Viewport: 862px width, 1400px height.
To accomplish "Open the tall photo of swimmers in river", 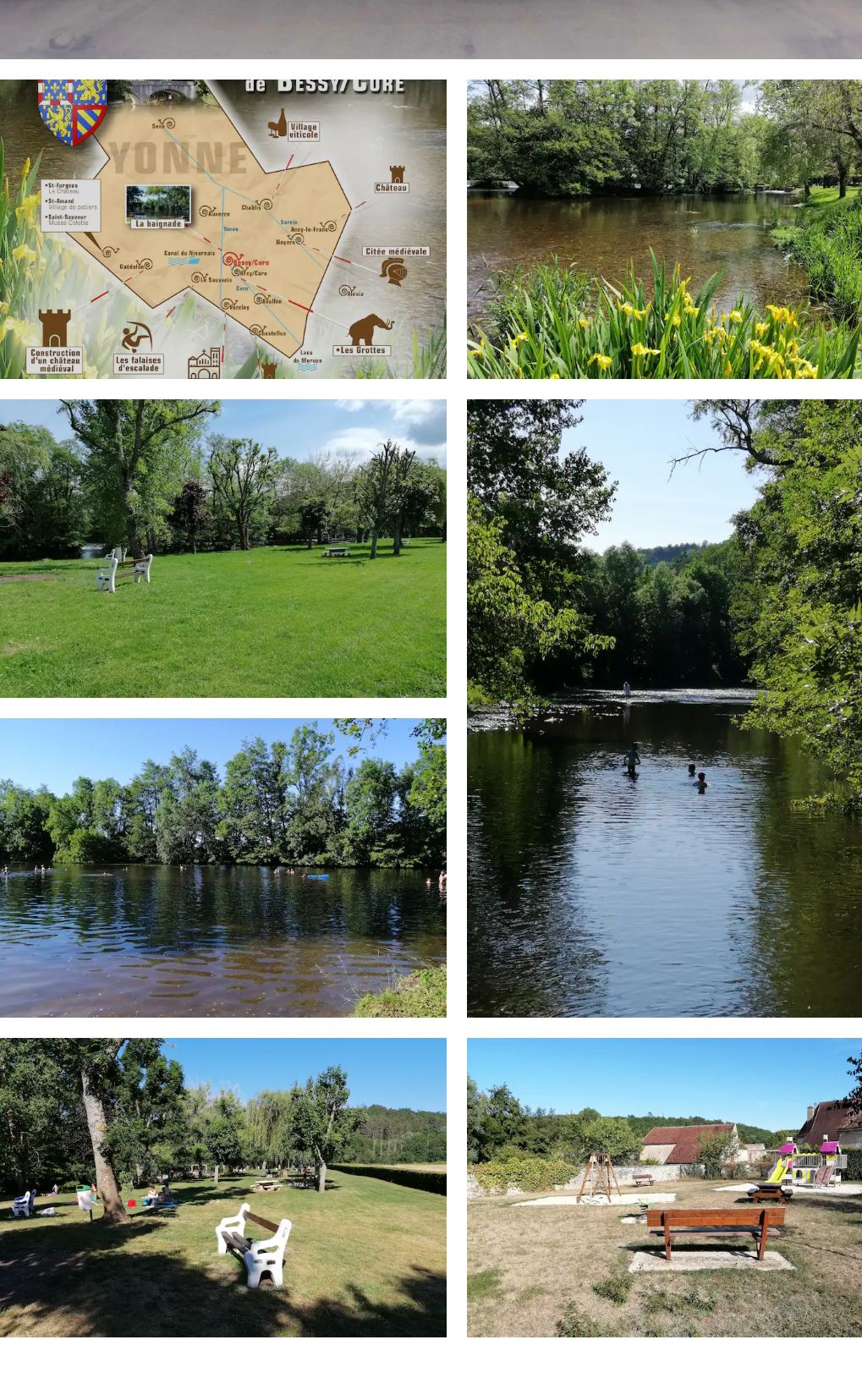I will click(664, 708).
